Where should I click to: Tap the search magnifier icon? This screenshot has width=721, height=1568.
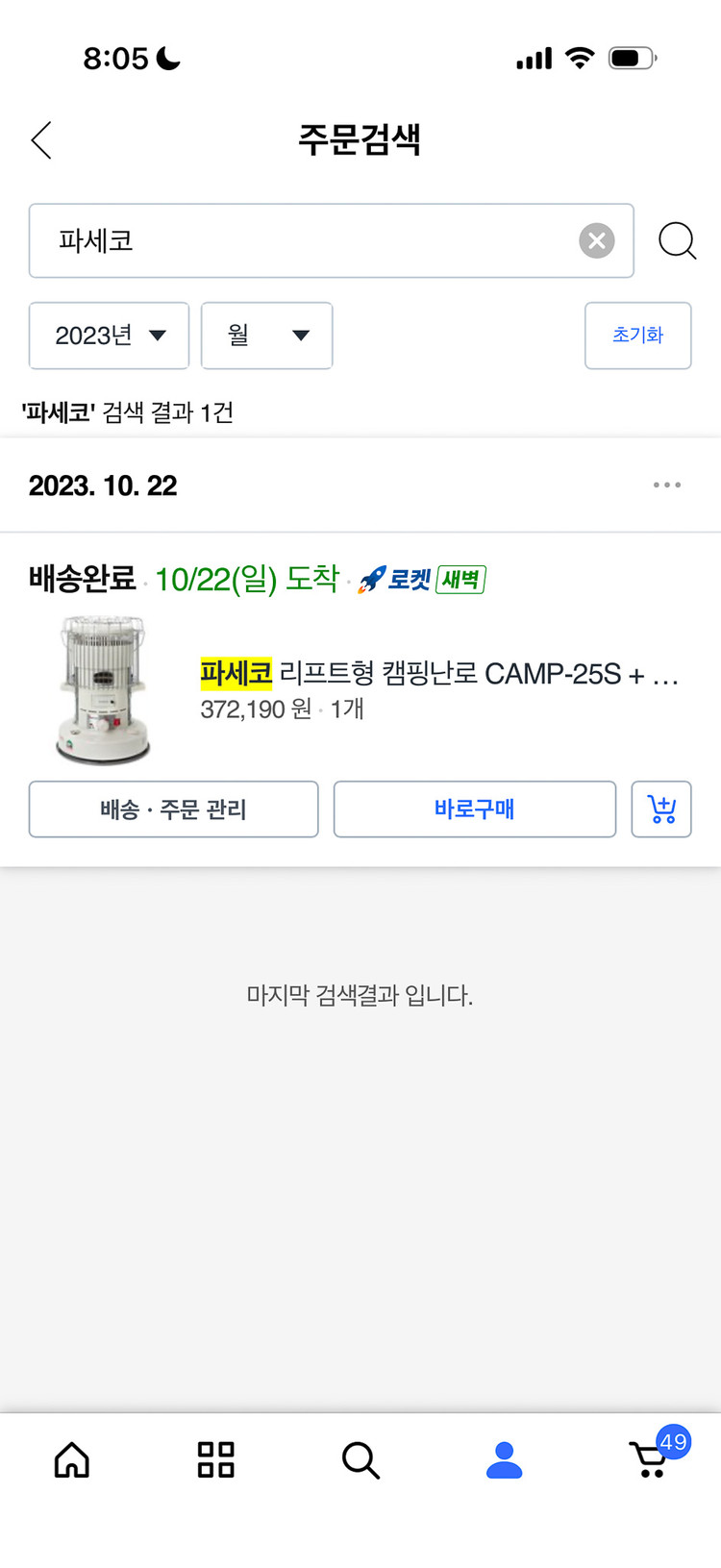(677, 241)
